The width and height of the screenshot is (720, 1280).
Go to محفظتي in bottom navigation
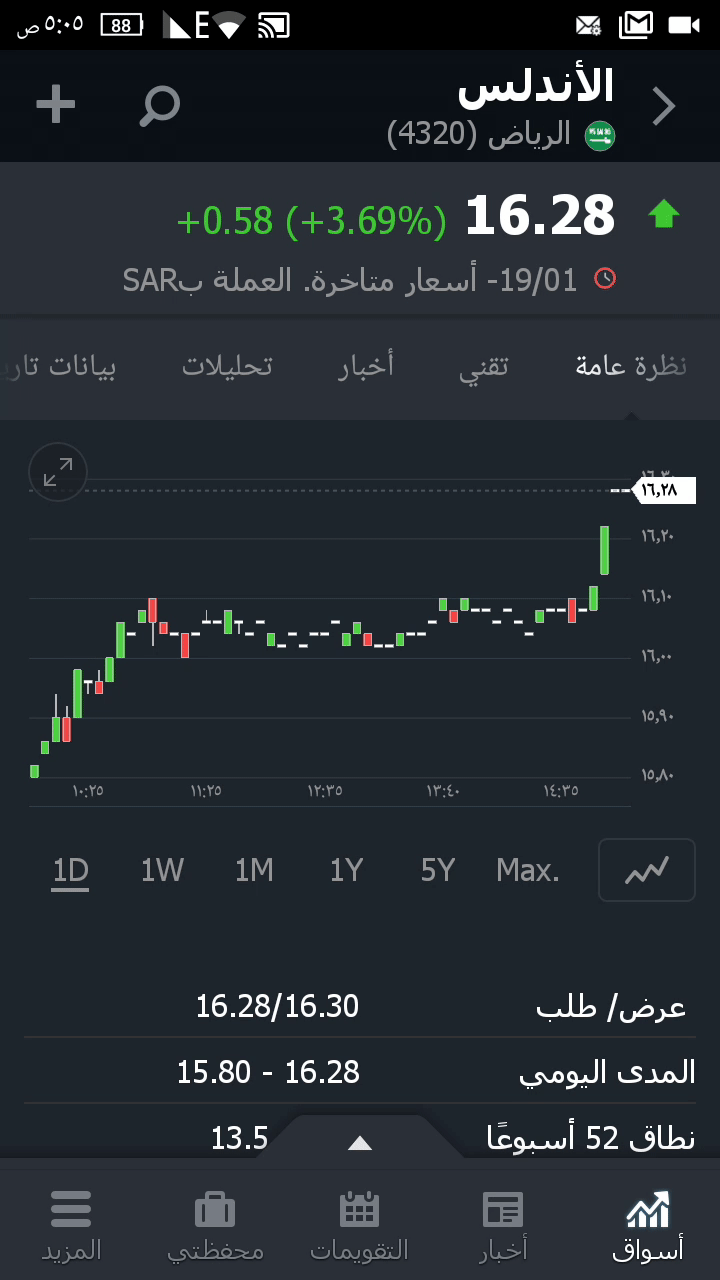click(215, 1224)
